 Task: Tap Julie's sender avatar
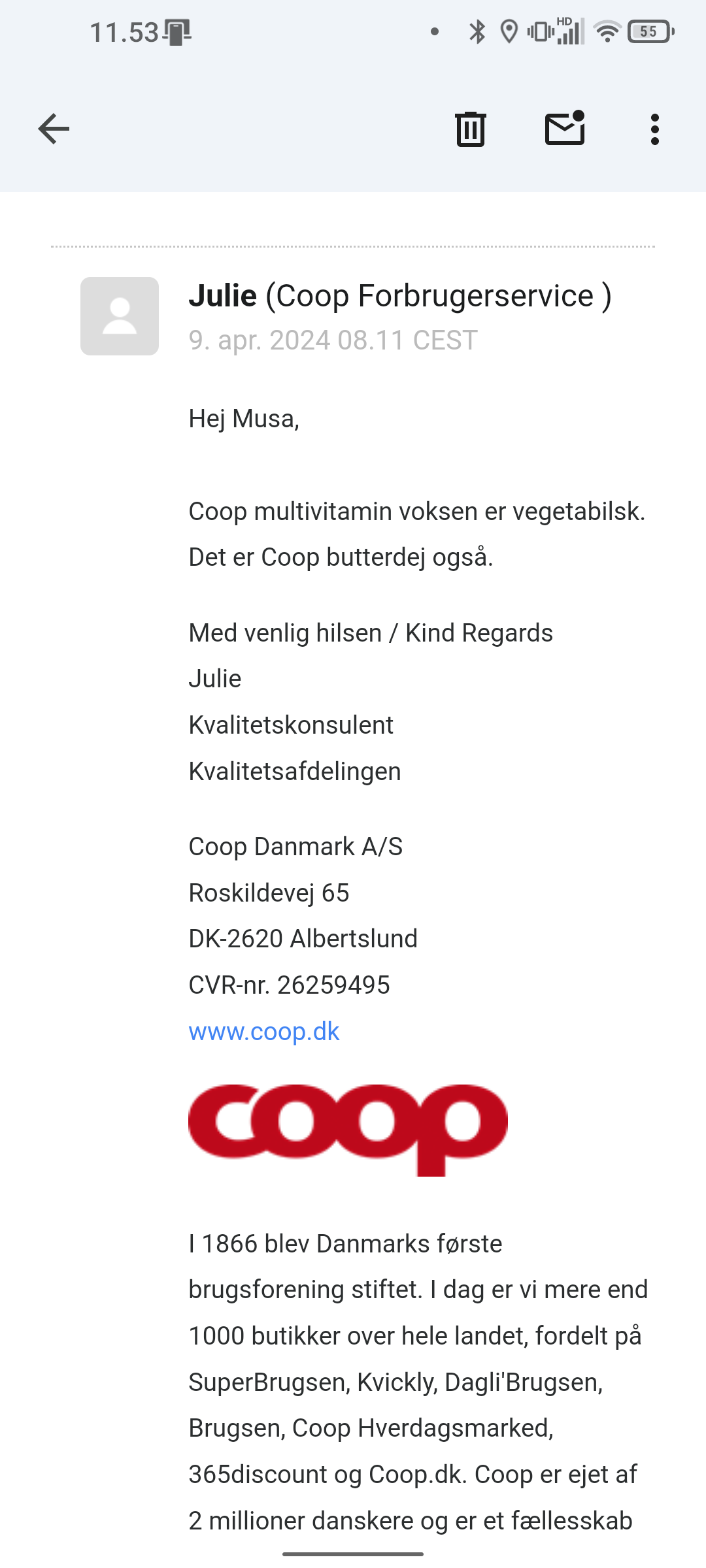pos(120,316)
